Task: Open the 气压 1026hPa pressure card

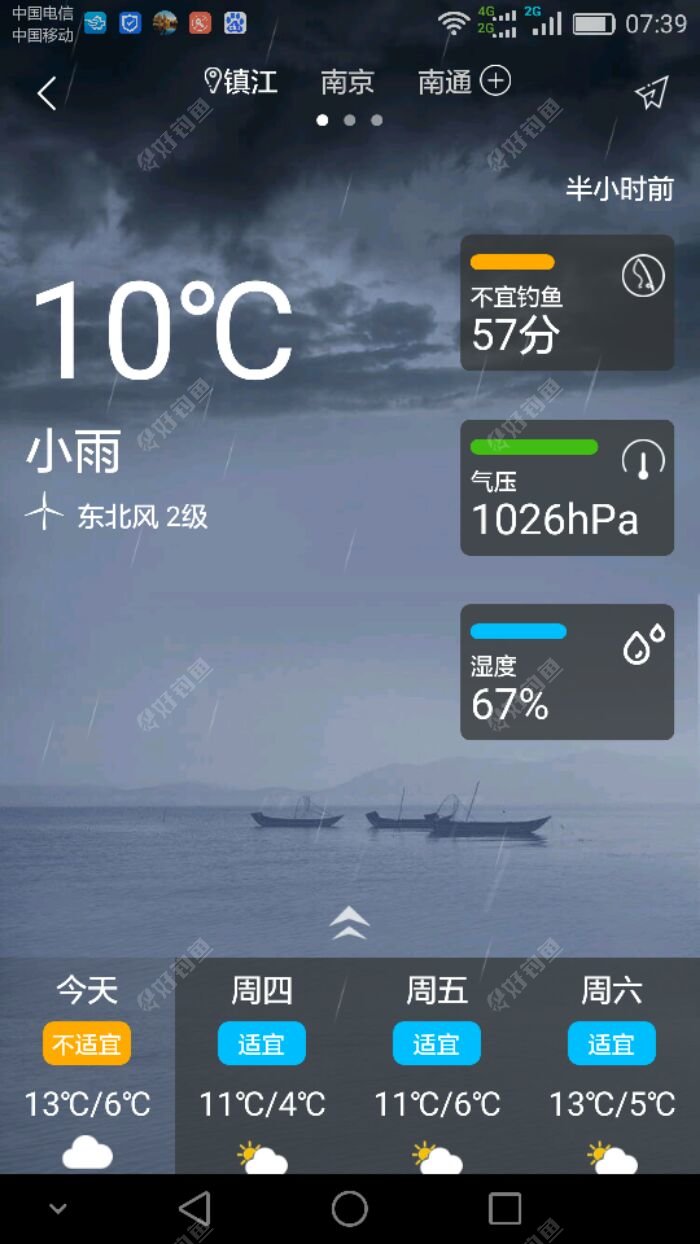Action: coord(566,488)
